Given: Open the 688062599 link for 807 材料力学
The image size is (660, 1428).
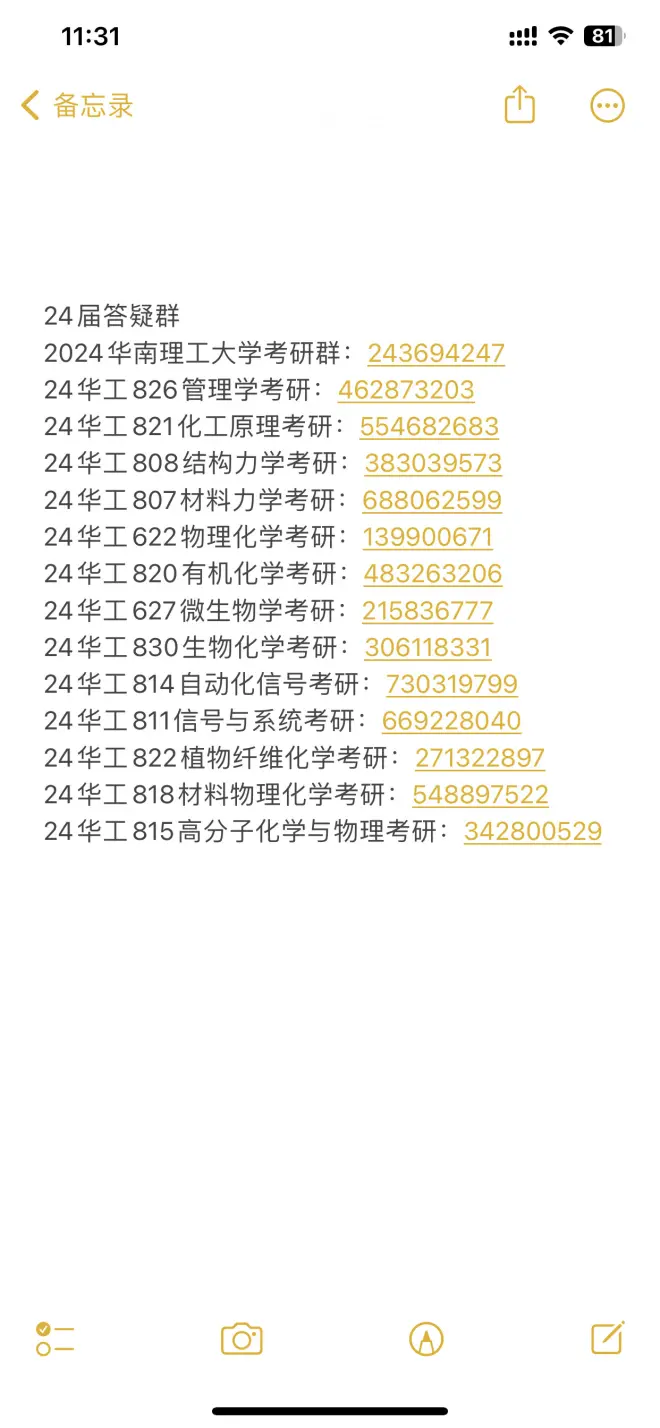Looking at the screenshot, I should tap(432, 500).
